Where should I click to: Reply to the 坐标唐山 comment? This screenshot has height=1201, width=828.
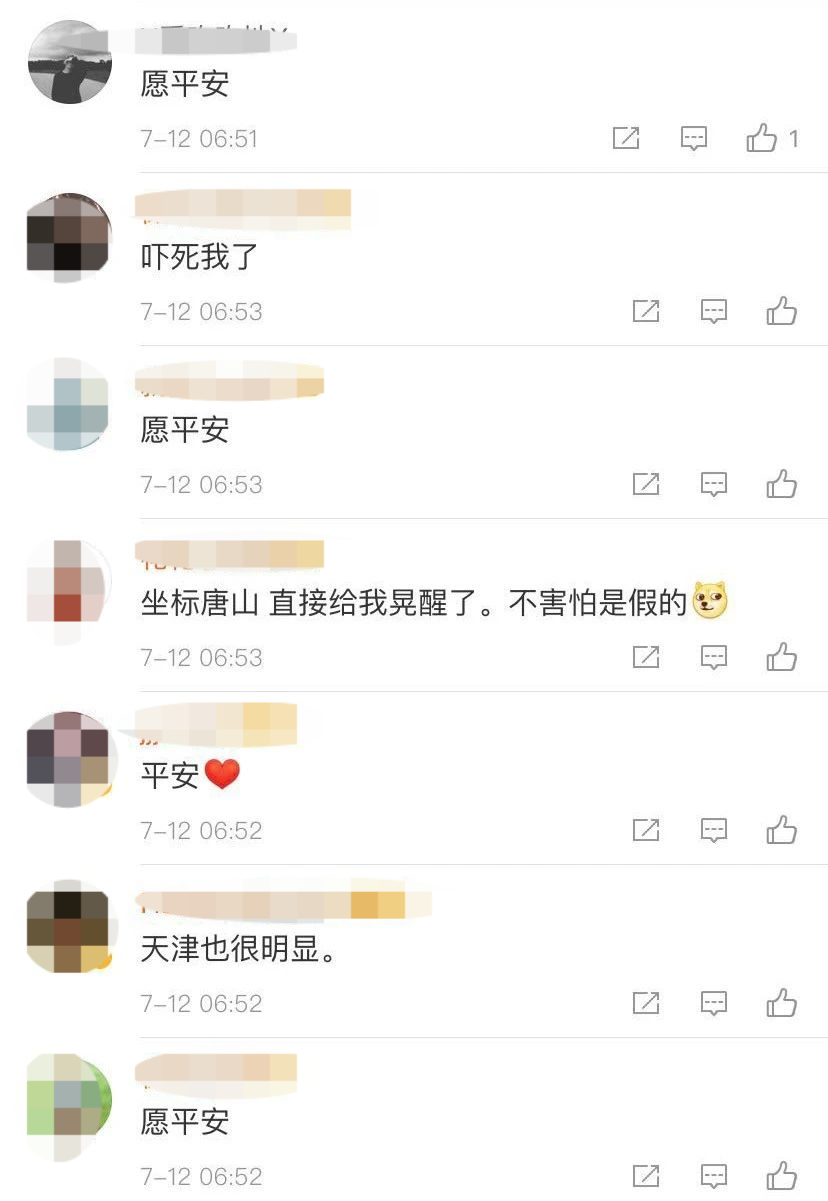point(713,658)
